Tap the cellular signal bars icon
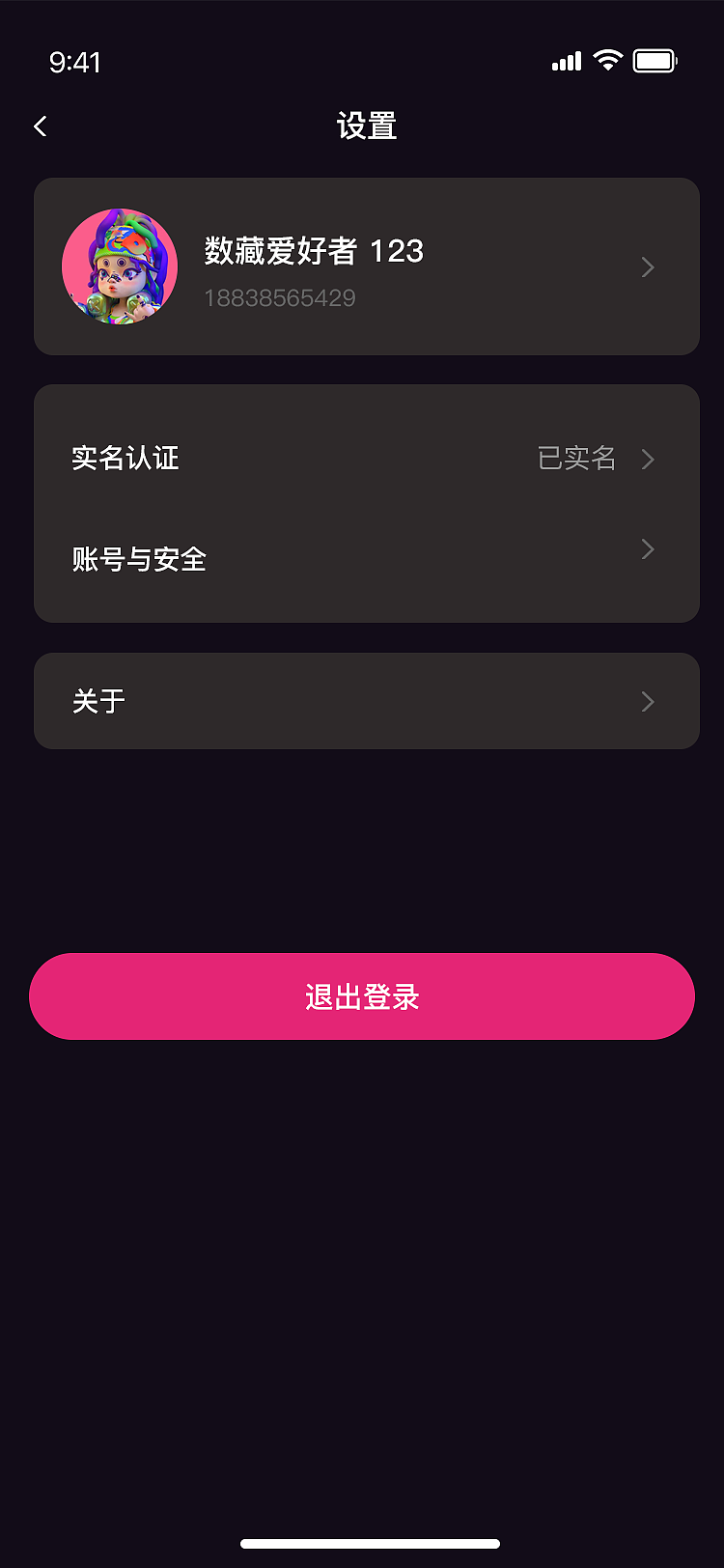724x1568 pixels. tap(566, 61)
